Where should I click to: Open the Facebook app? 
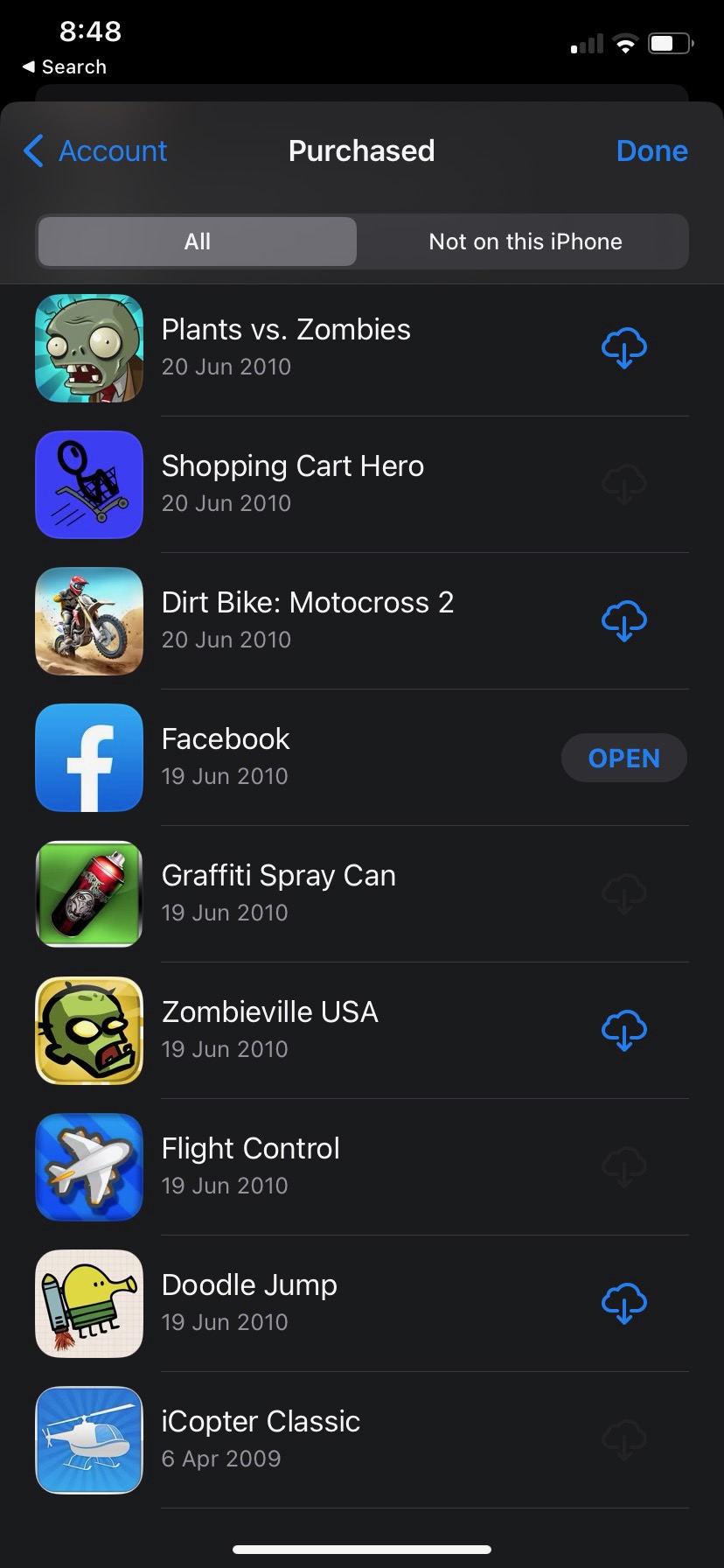(x=623, y=758)
